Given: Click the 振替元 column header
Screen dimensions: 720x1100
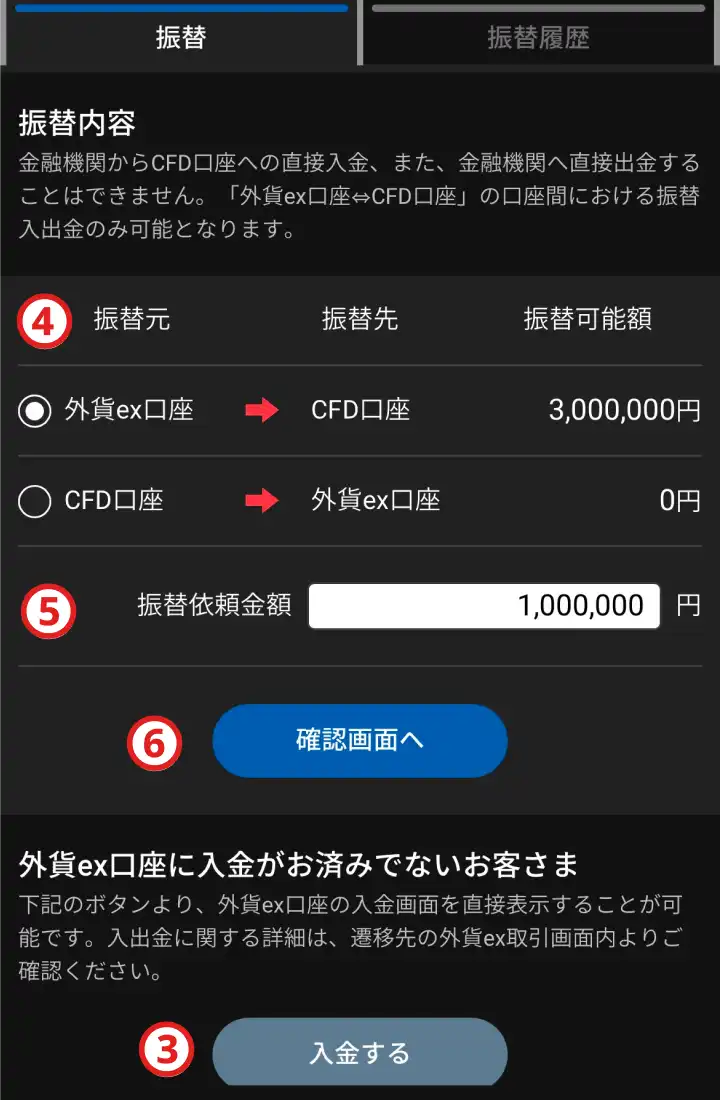Looking at the screenshot, I should click(x=131, y=318).
